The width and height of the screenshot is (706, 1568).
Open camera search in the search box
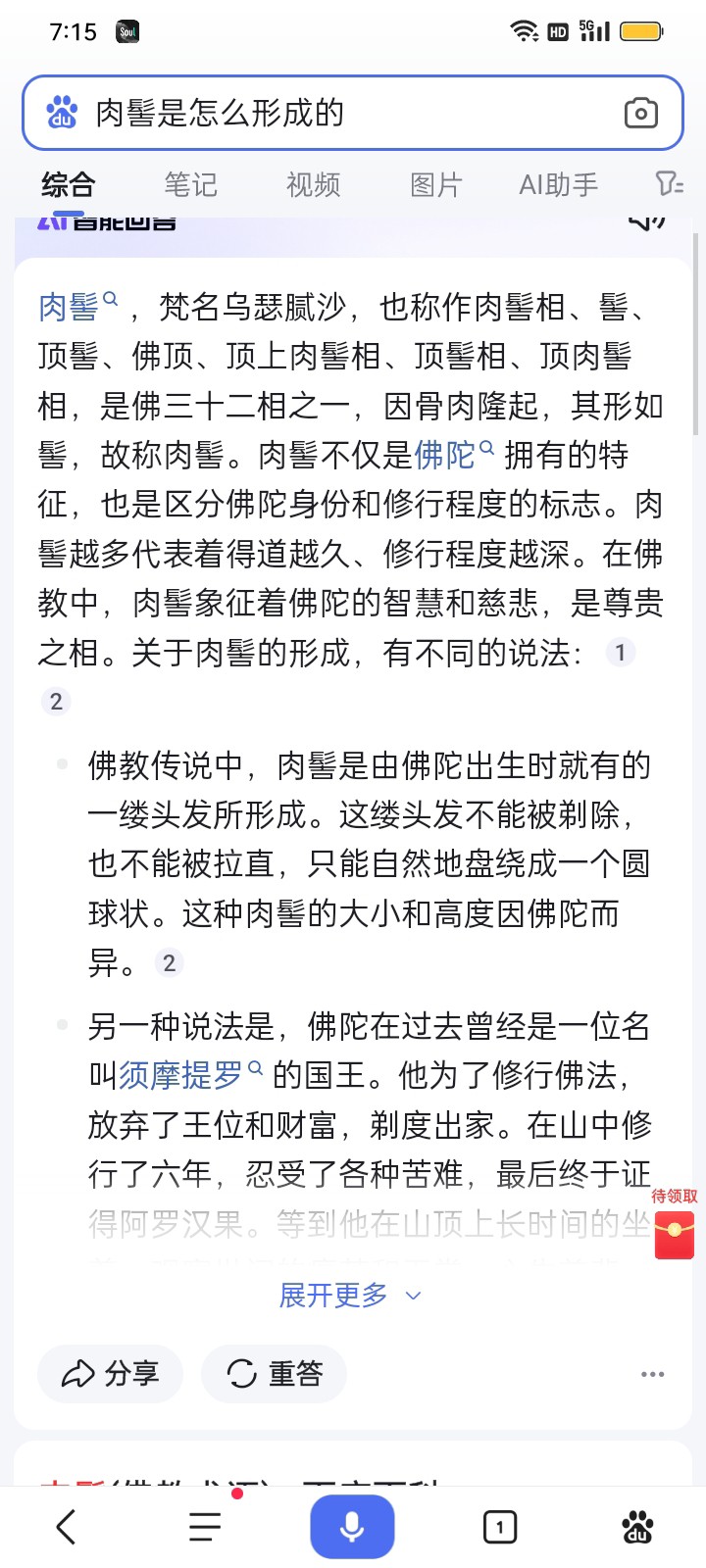pyautogui.click(x=640, y=113)
